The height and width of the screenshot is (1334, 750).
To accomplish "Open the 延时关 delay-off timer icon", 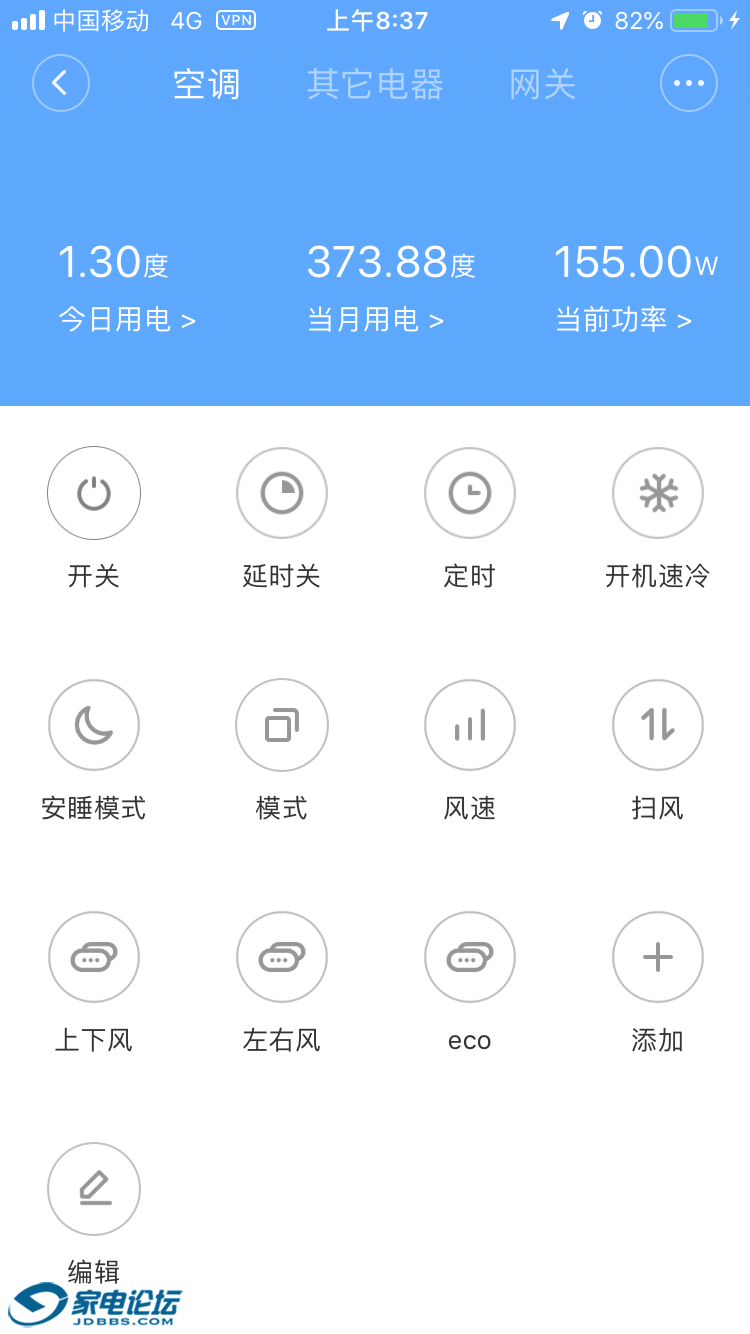I will 282,493.
